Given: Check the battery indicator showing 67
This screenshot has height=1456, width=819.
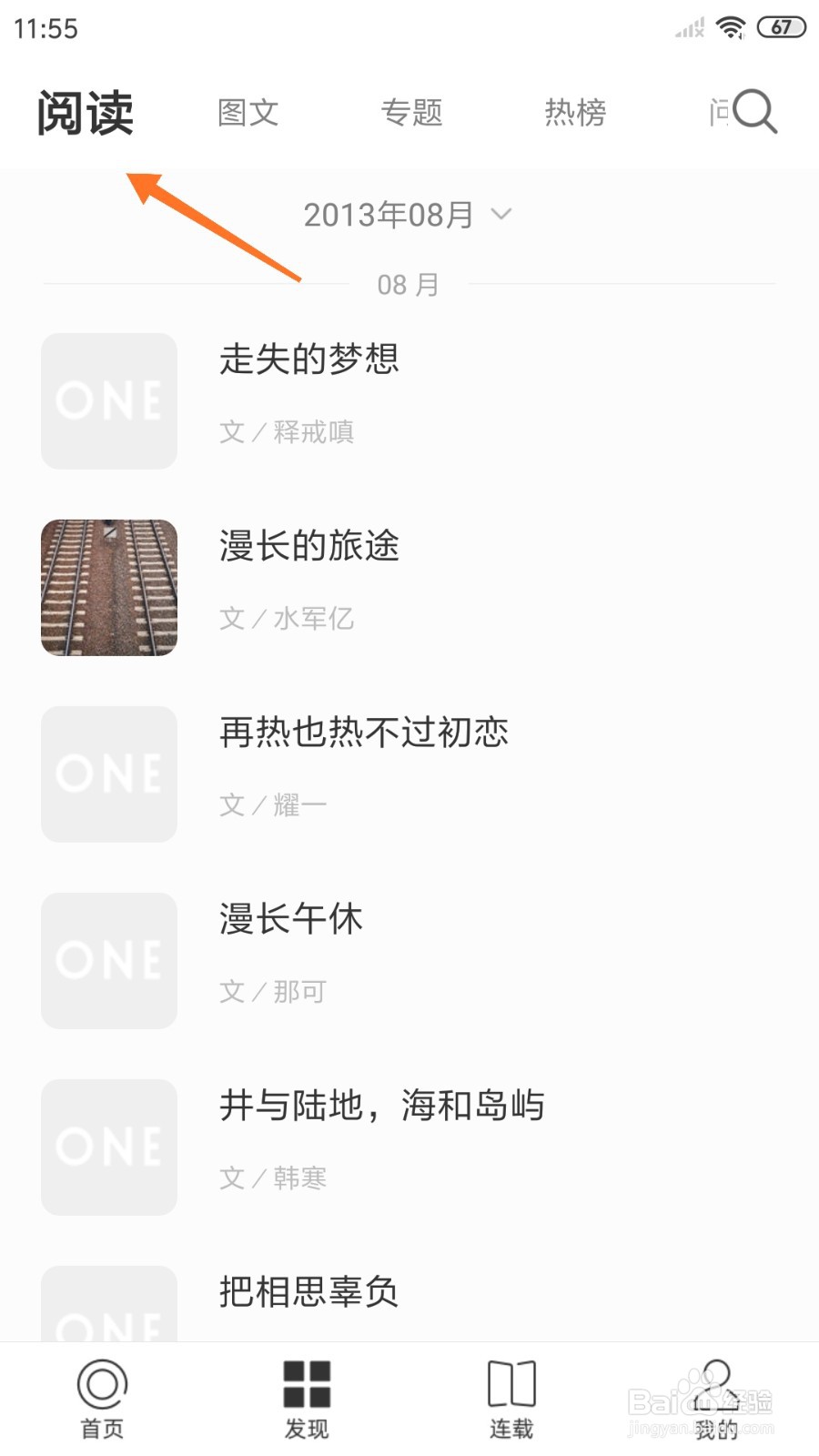Looking at the screenshot, I should click(780, 27).
